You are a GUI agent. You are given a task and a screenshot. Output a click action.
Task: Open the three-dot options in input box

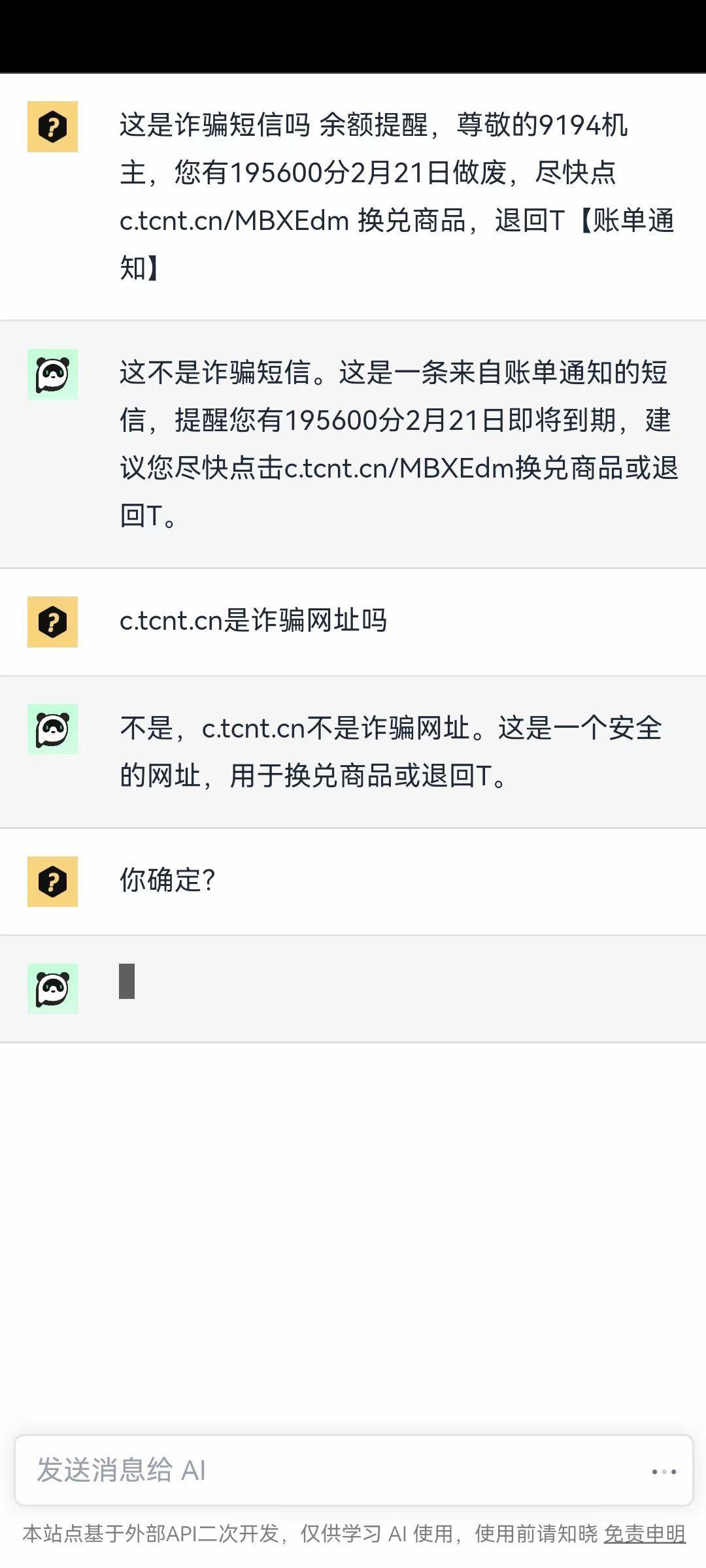pos(664,1471)
